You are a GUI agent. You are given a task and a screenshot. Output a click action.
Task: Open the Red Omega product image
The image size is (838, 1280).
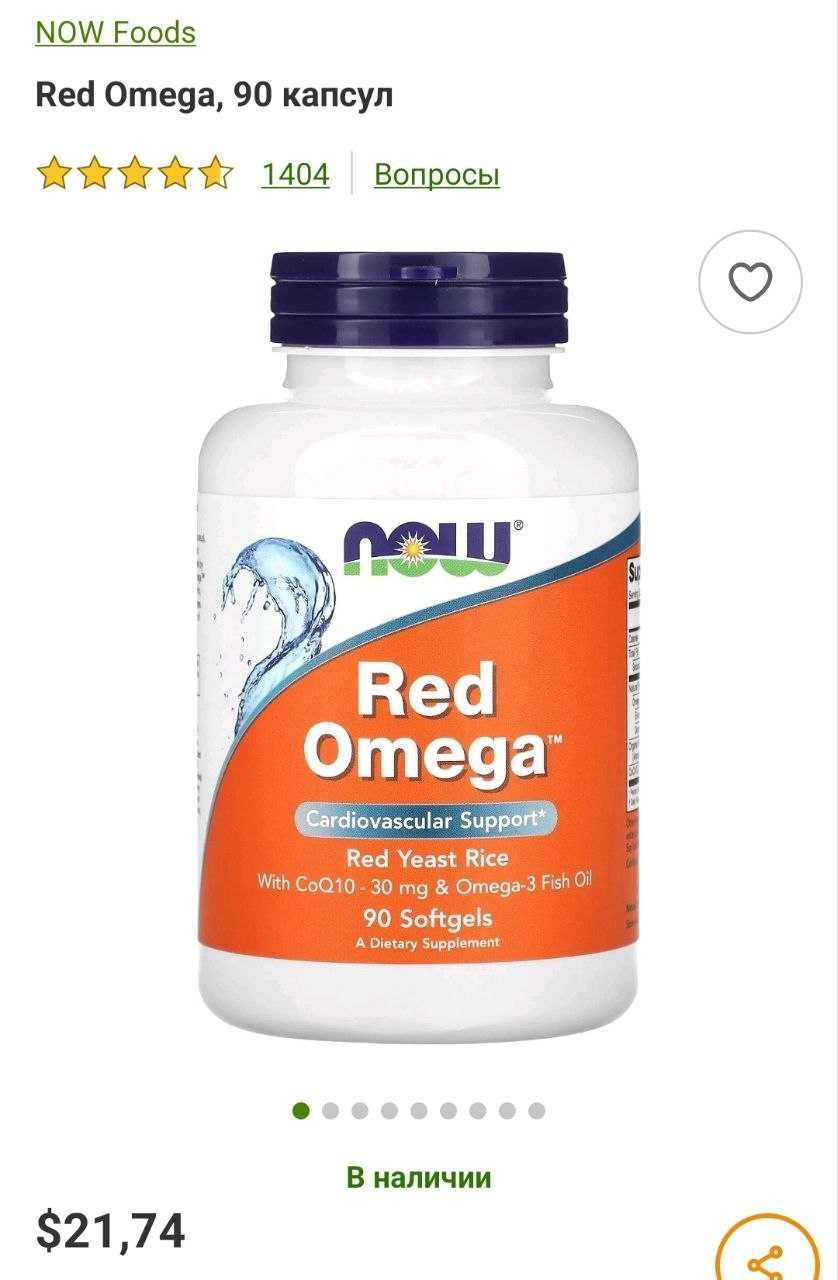tap(418, 650)
